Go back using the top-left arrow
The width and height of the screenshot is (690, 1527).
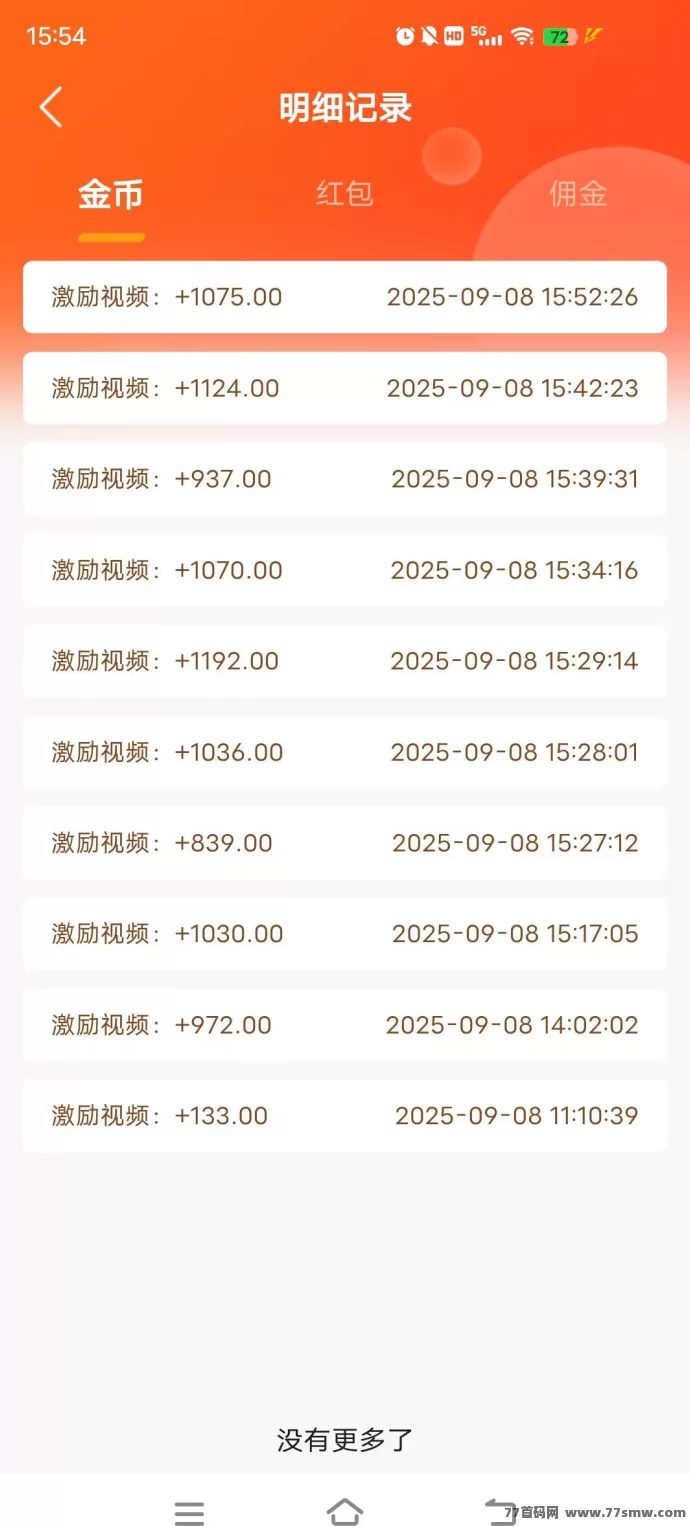pos(52,107)
